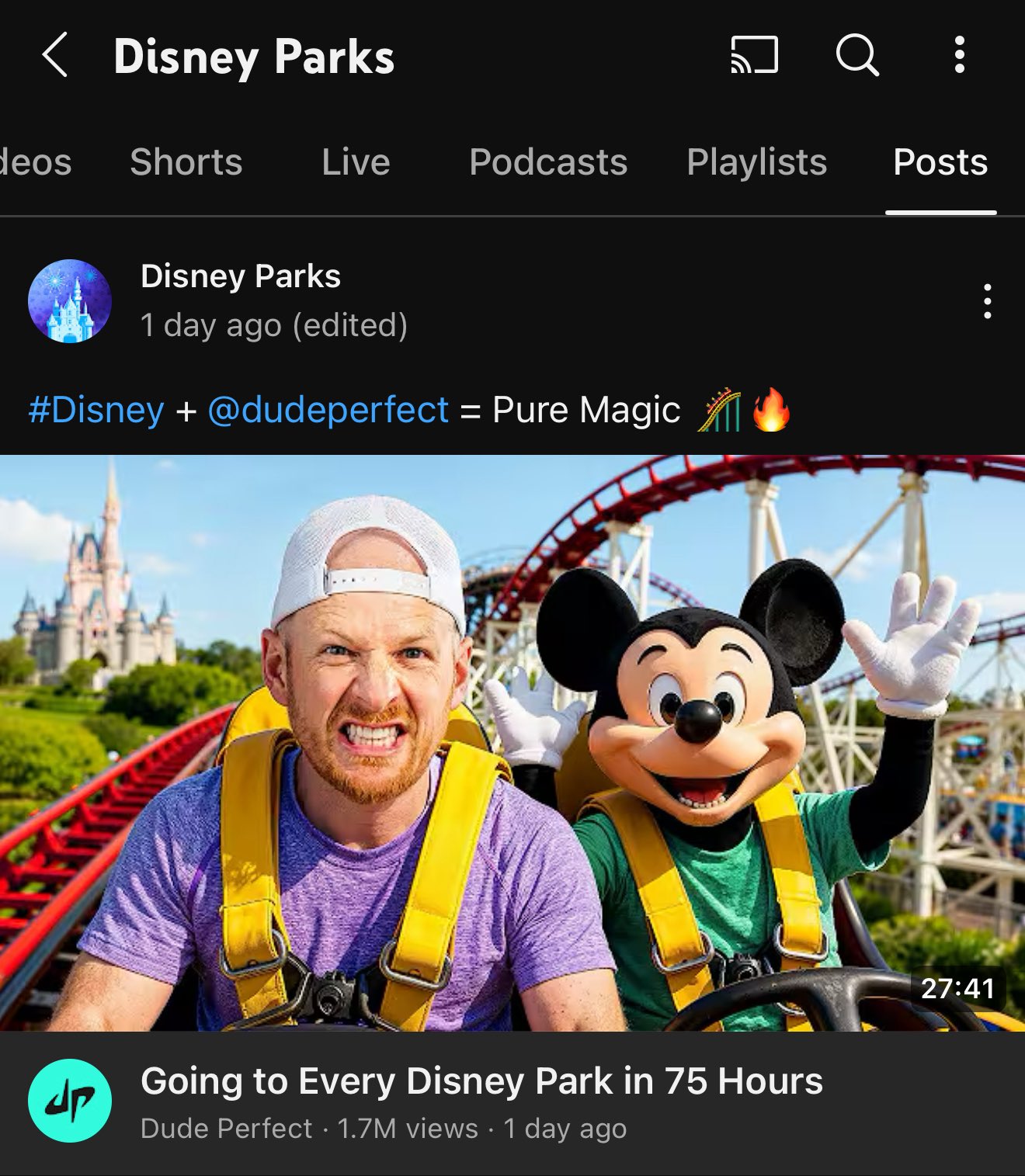
Task: Cast to a nearby device
Action: pos(754,55)
